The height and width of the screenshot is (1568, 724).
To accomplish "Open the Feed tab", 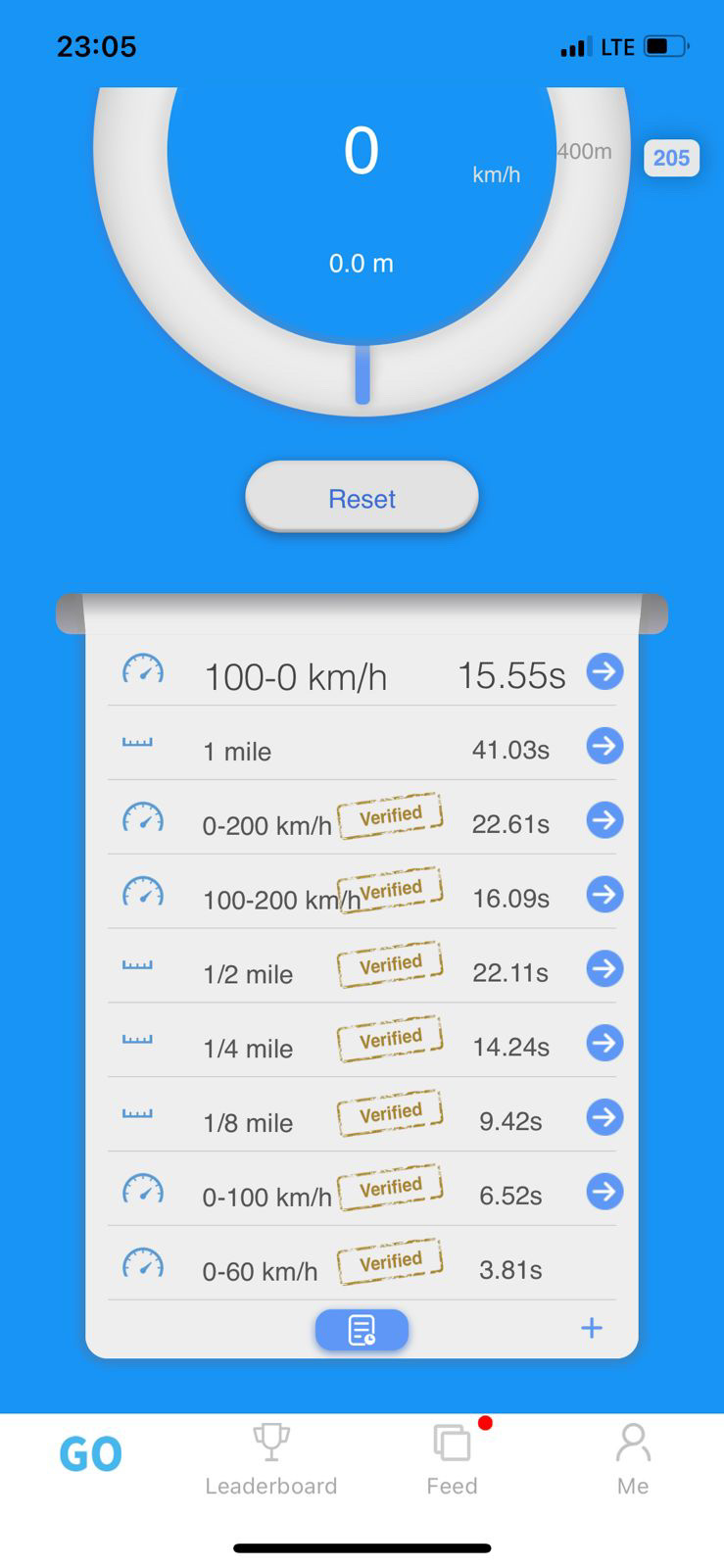I will coord(452,1460).
